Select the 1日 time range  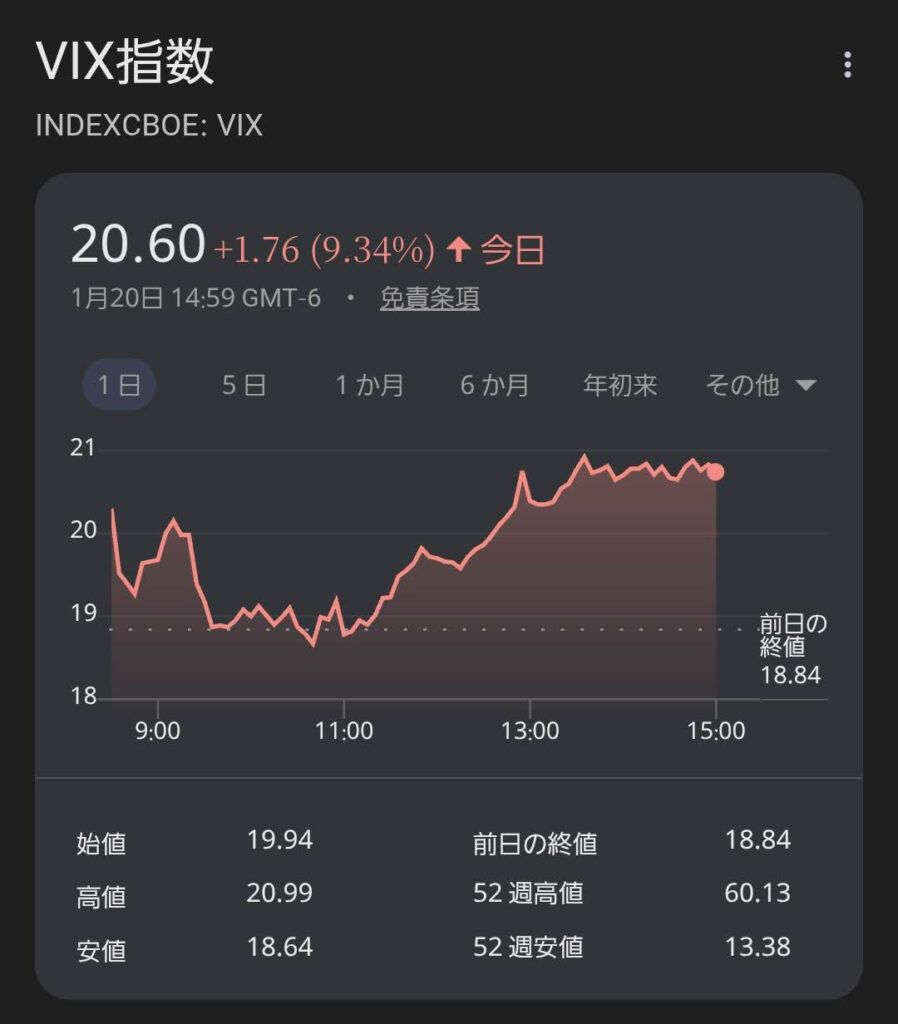[119, 386]
